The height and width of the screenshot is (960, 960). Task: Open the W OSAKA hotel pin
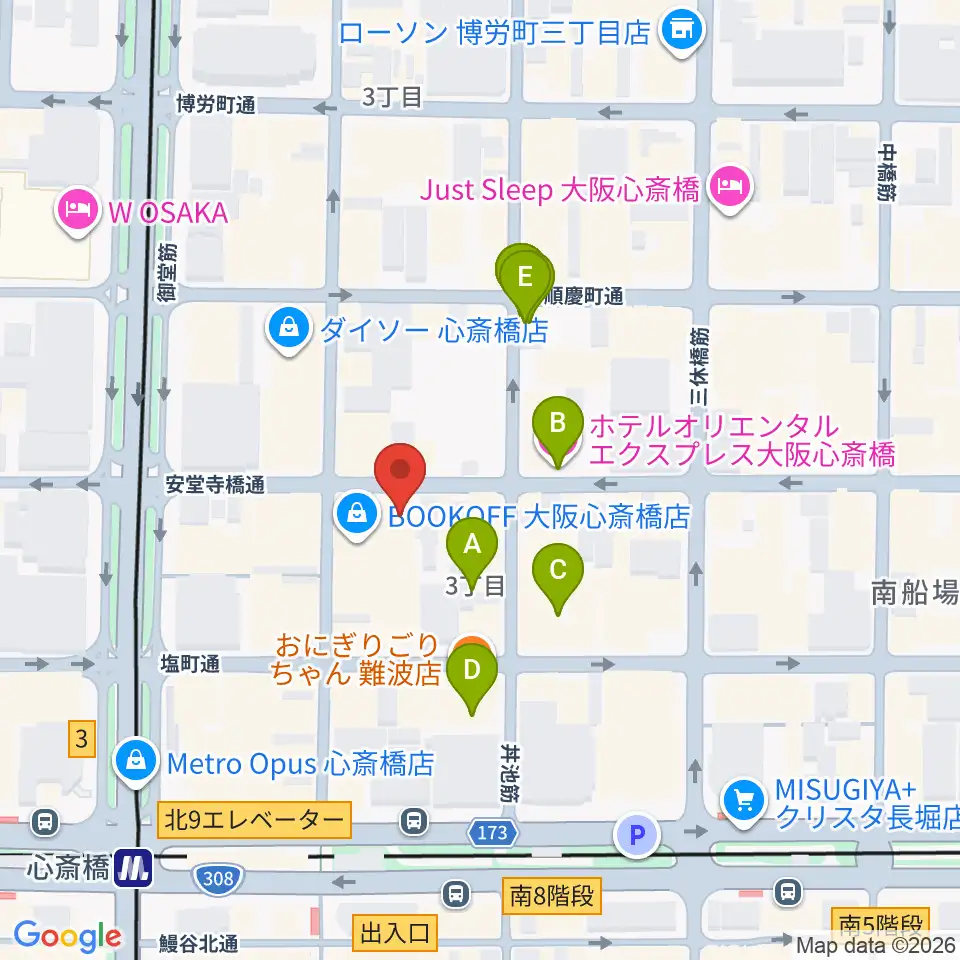pos(78,211)
